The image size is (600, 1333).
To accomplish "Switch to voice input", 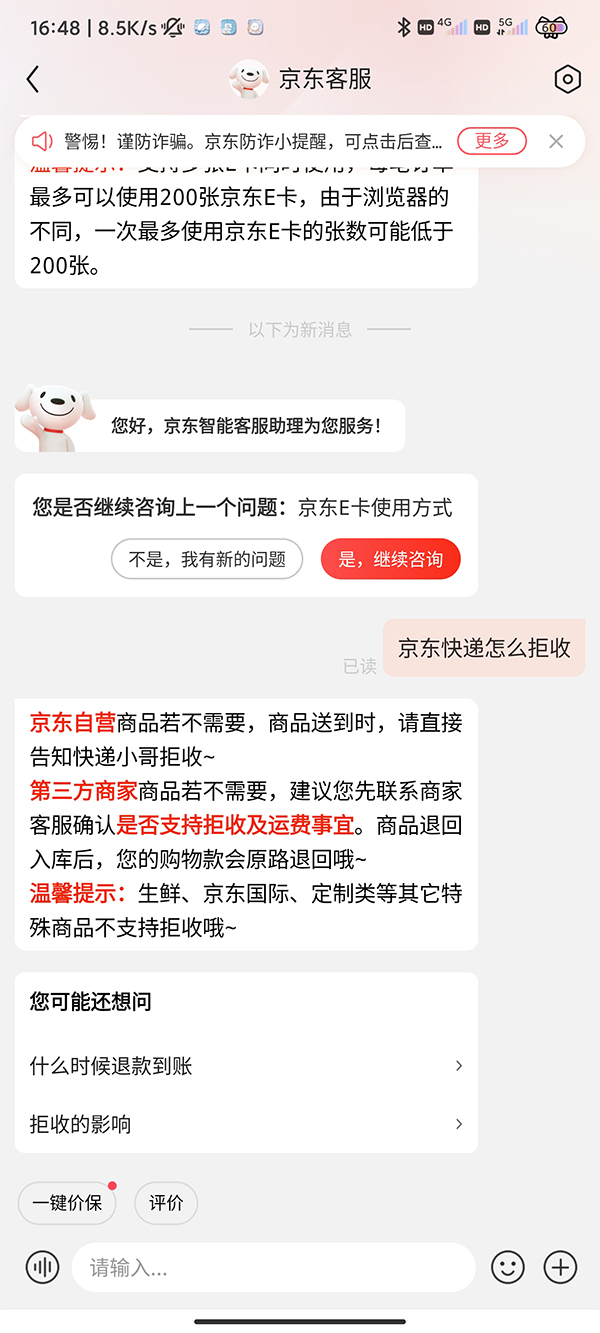I will (x=42, y=1268).
